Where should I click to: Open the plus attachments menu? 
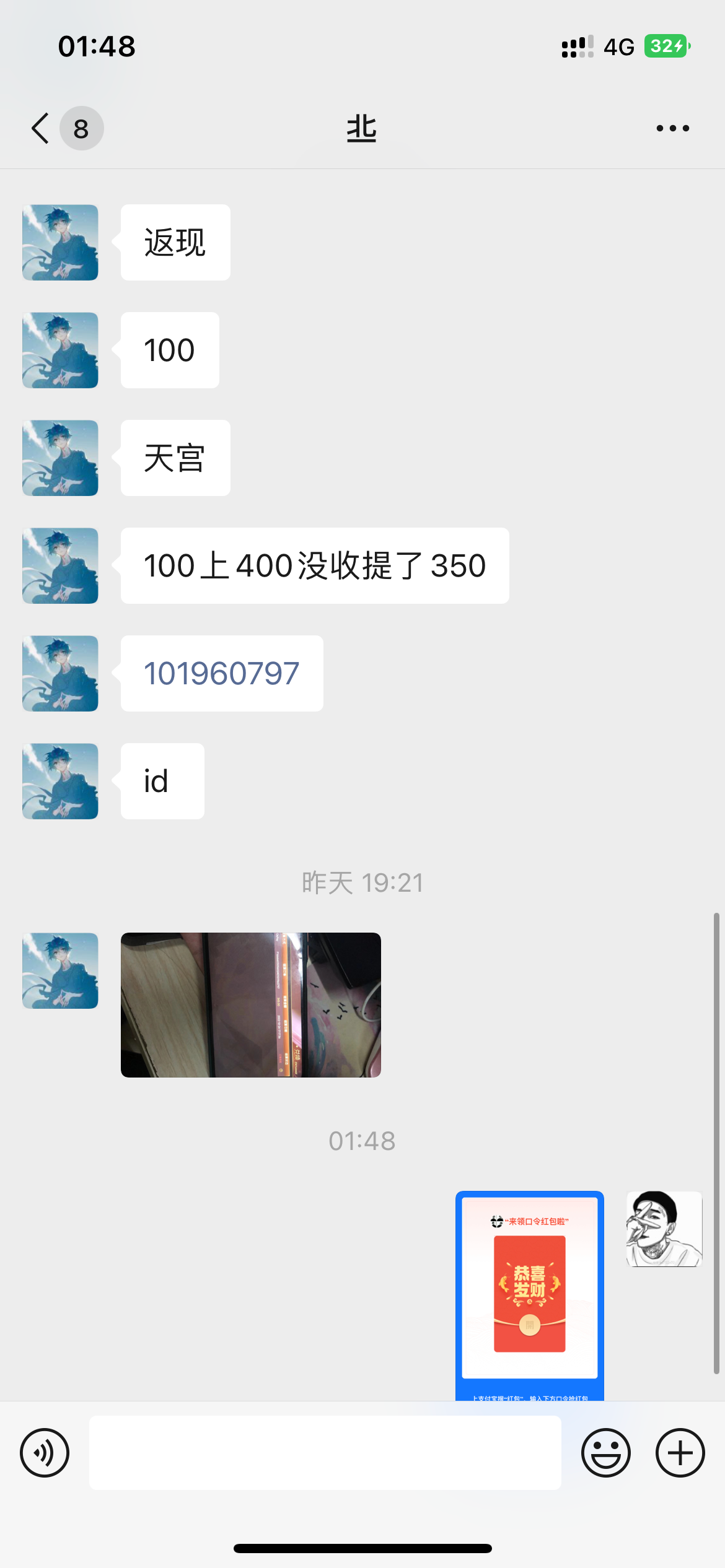[680, 1452]
